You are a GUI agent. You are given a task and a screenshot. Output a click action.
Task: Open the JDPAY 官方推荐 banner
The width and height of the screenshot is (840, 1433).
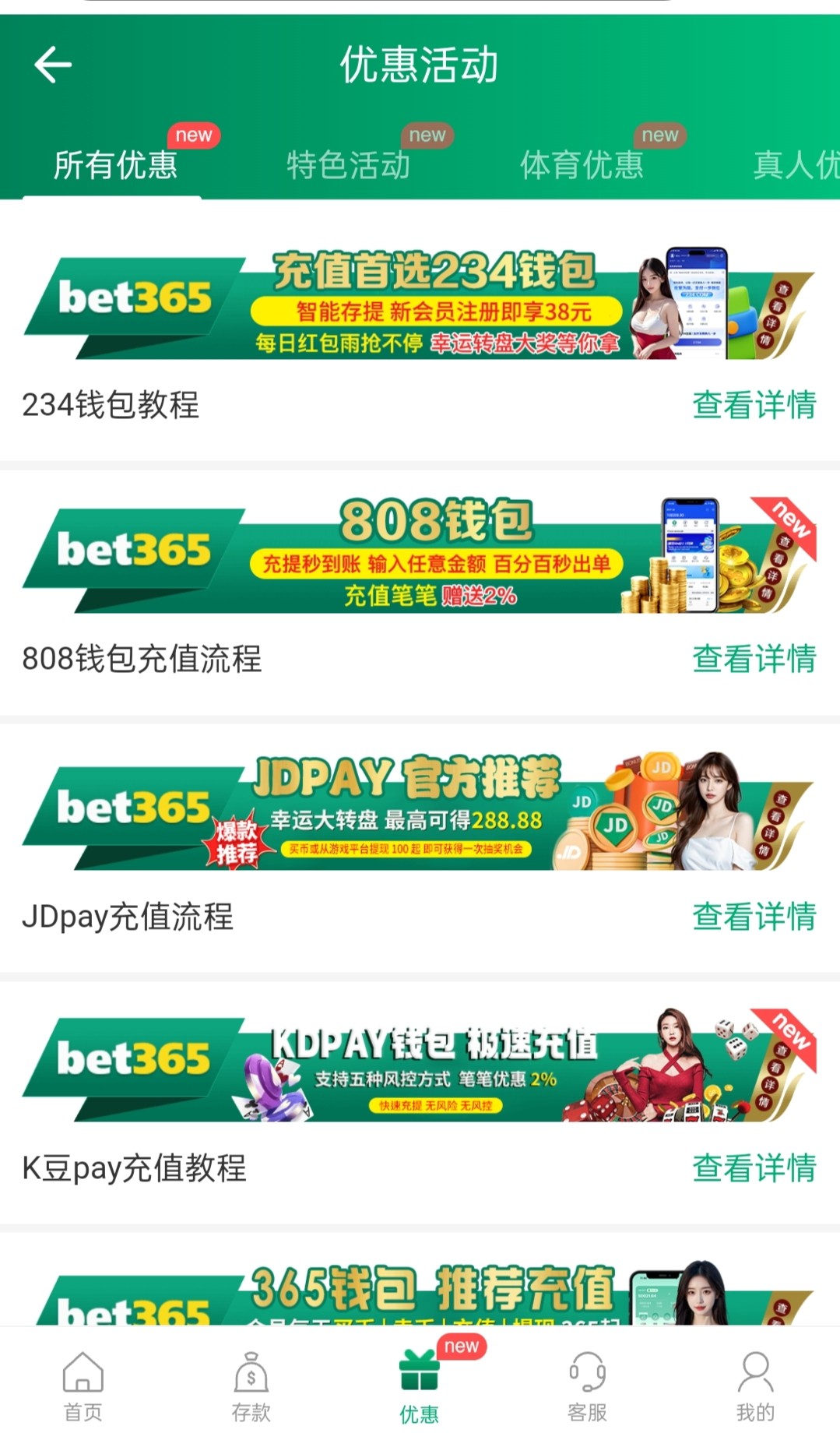420,812
